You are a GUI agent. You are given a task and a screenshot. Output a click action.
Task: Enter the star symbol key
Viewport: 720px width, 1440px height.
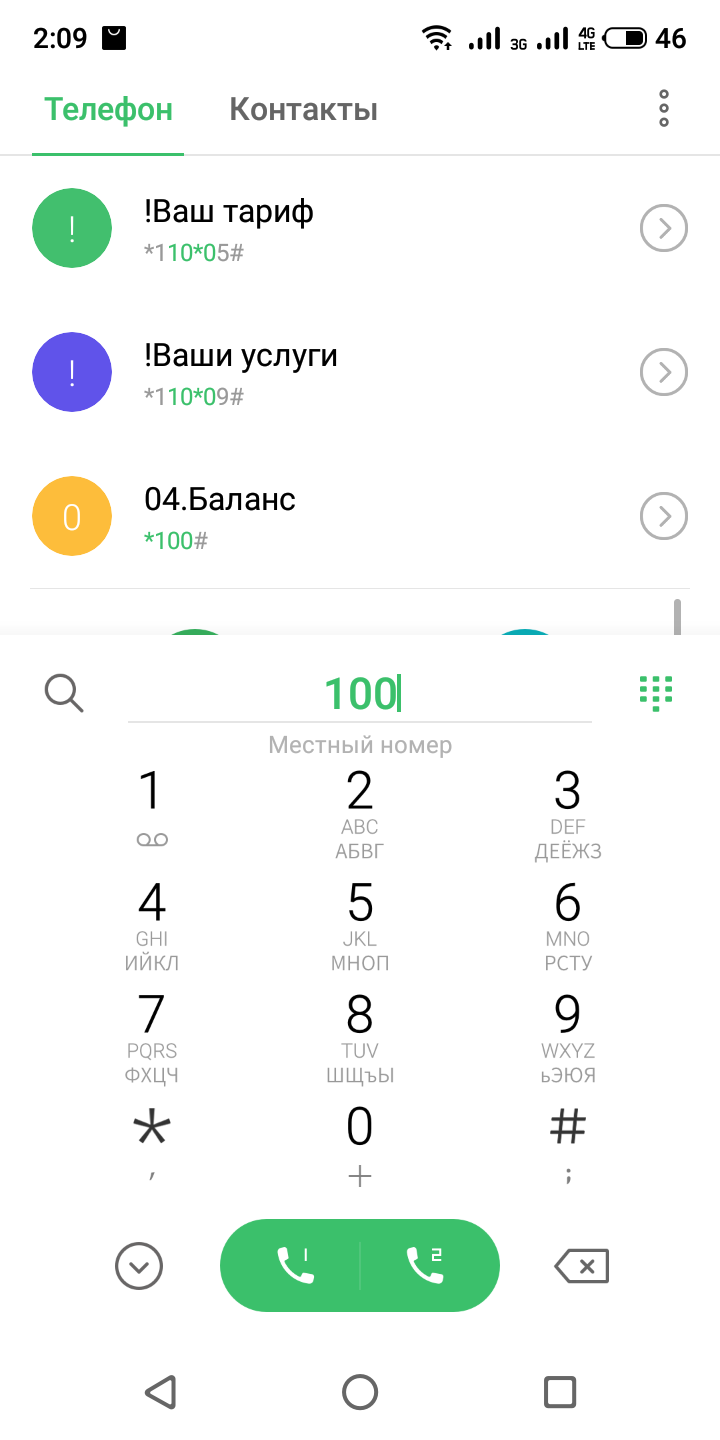click(x=151, y=1142)
